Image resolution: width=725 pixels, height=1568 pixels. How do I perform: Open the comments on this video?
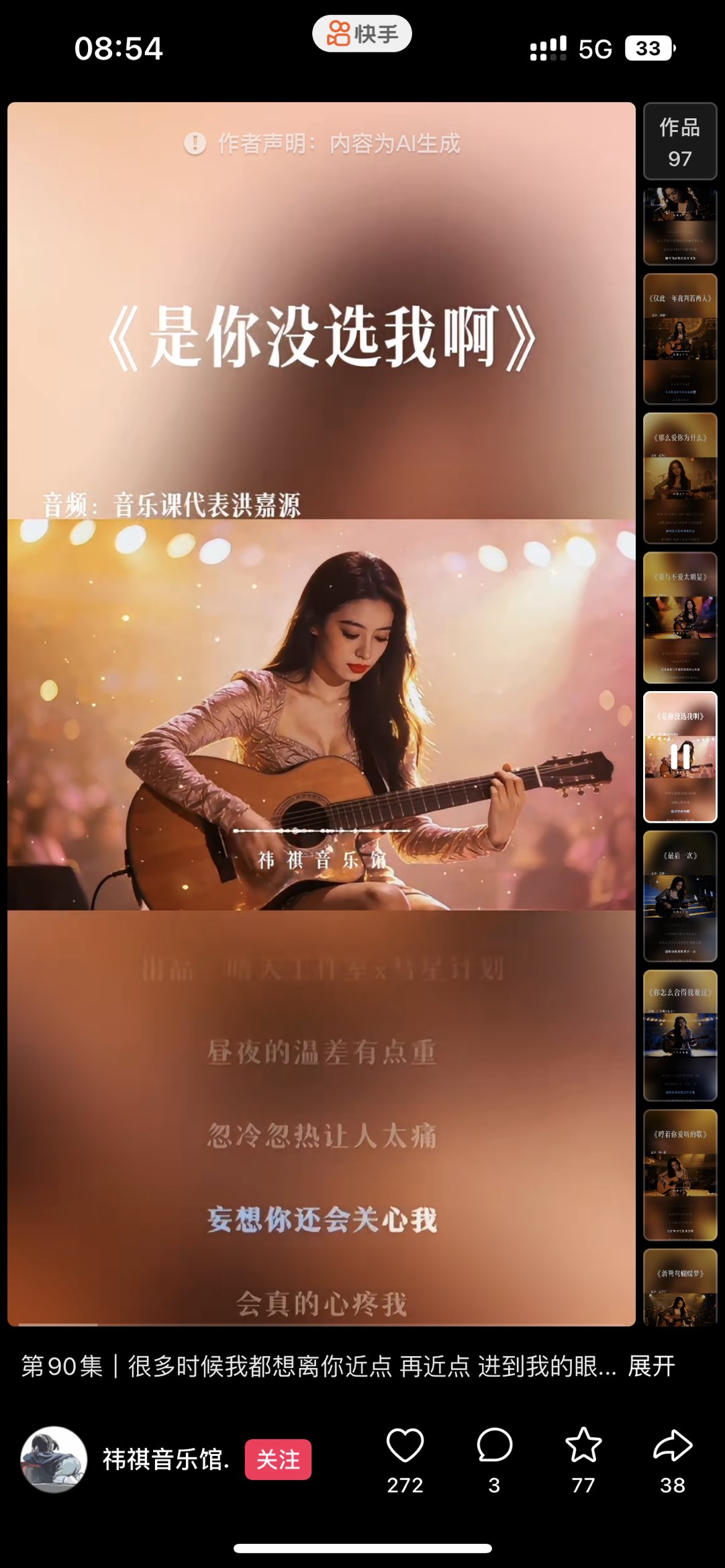point(494,1447)
